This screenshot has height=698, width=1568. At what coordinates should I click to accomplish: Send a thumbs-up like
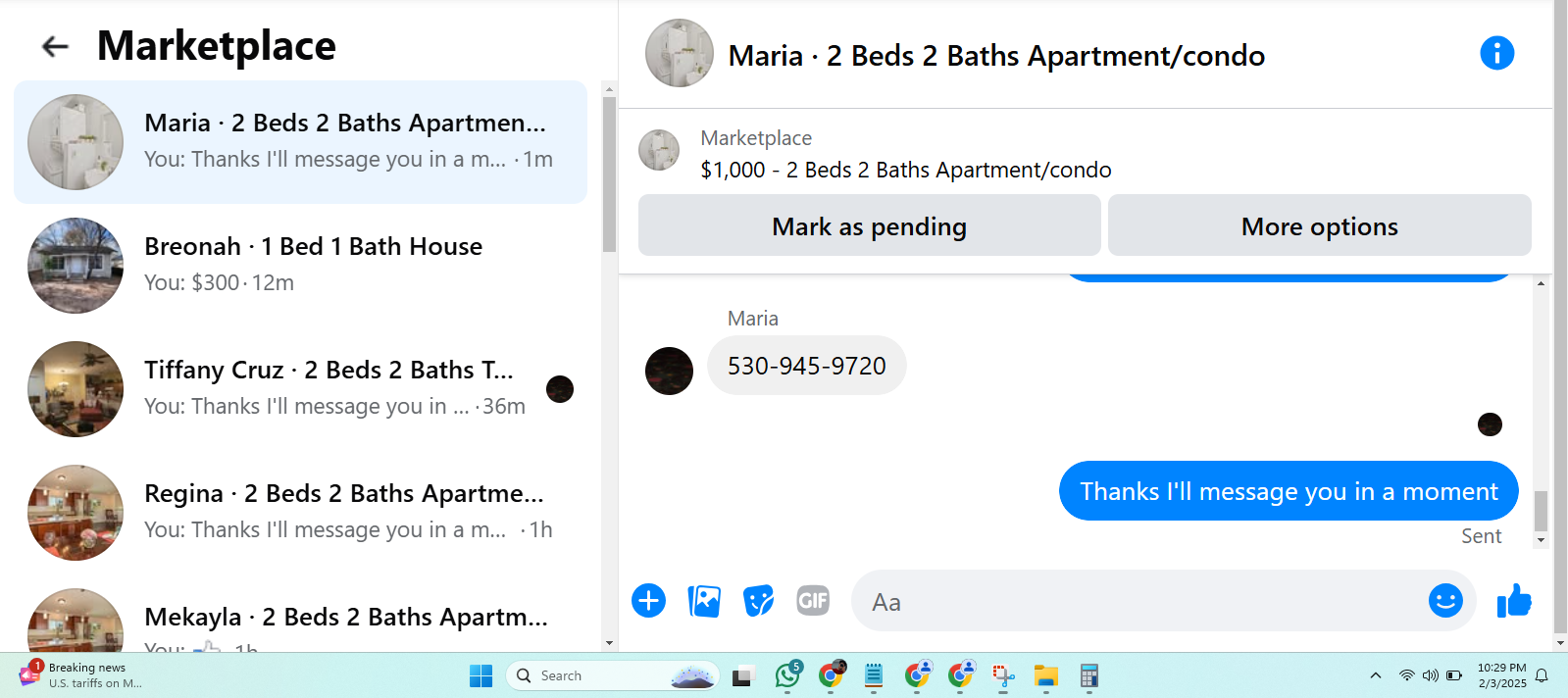coord(1514,600)
